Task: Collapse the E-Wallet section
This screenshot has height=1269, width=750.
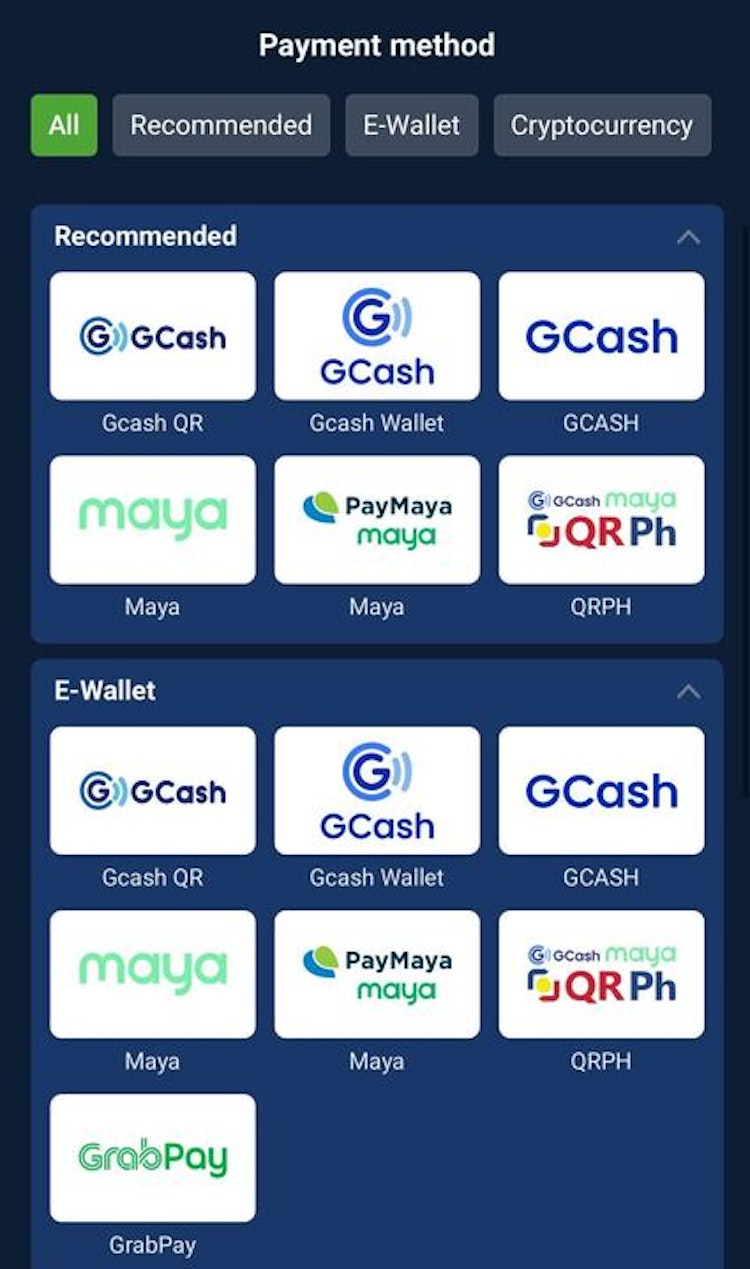Action: click(690, 690)
